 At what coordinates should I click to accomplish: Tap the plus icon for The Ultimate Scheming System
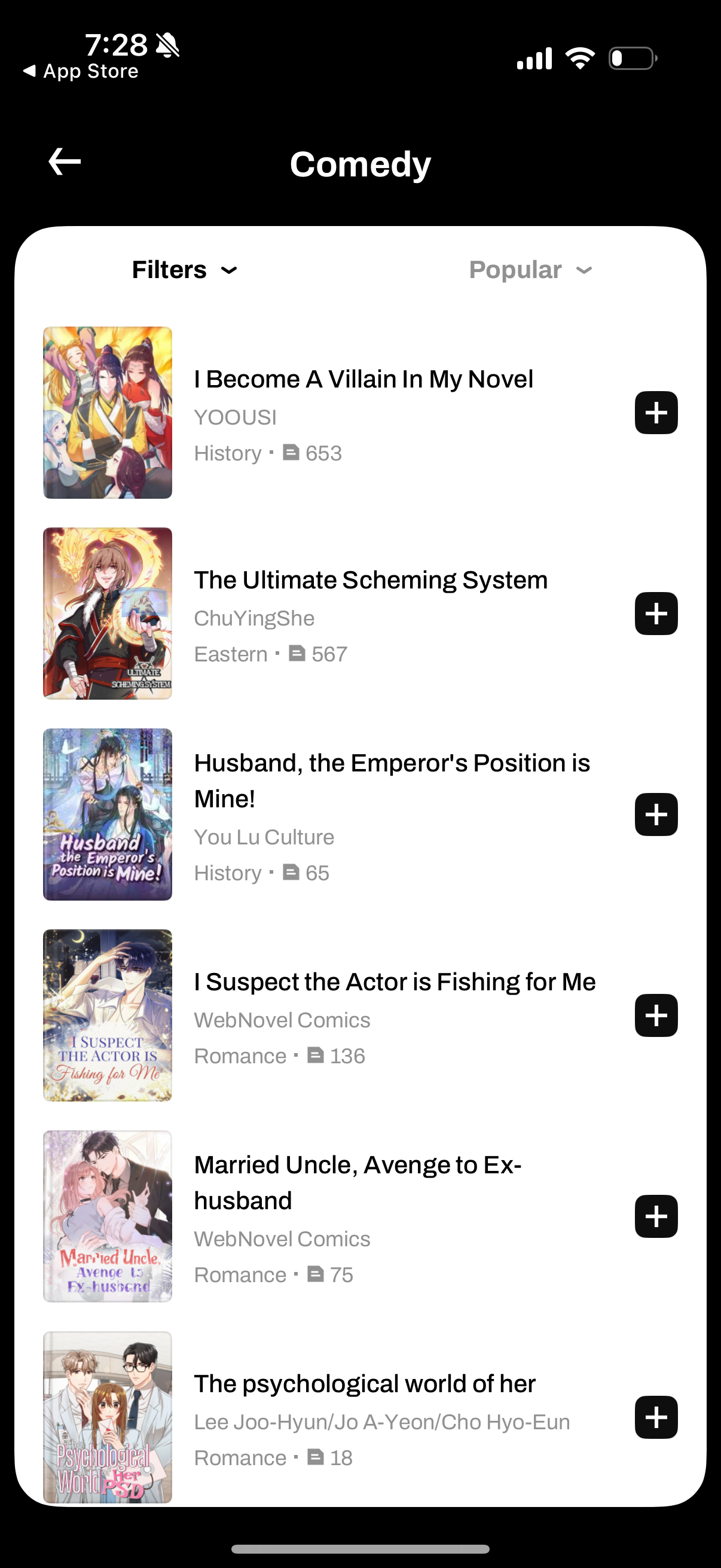656,614
